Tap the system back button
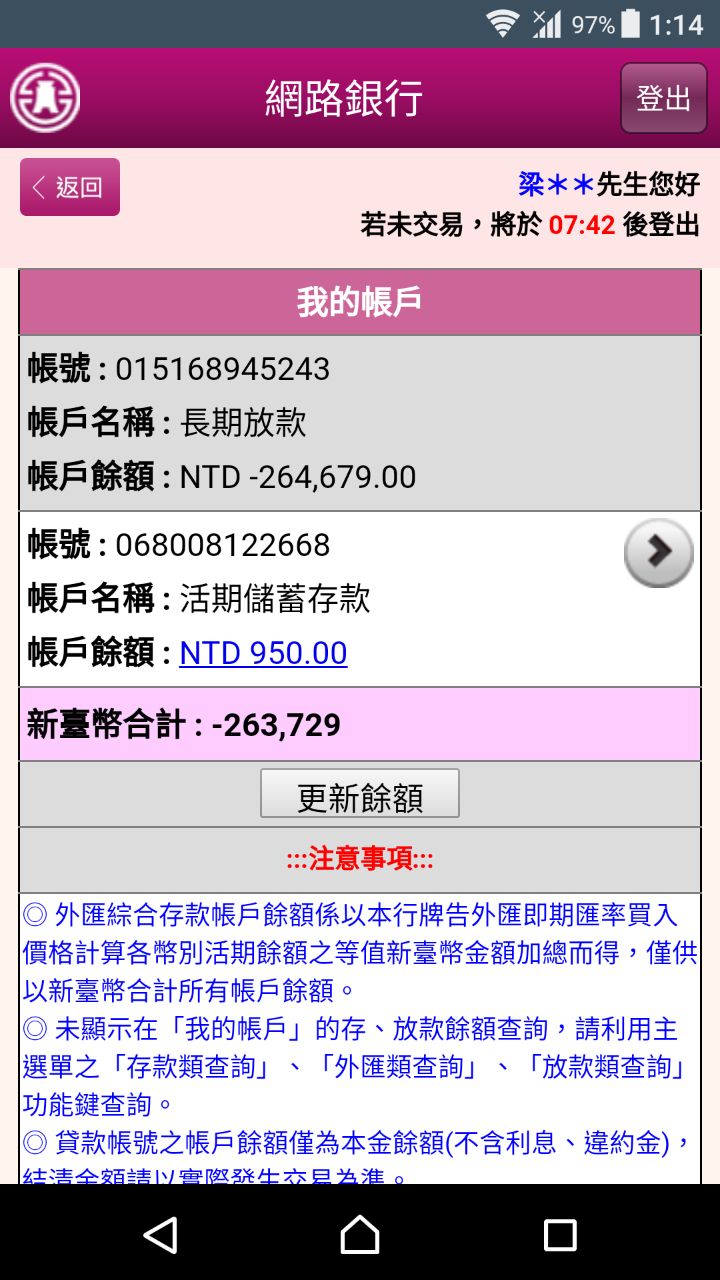This screenshot has height=1280, width=720. (161, 1234)
